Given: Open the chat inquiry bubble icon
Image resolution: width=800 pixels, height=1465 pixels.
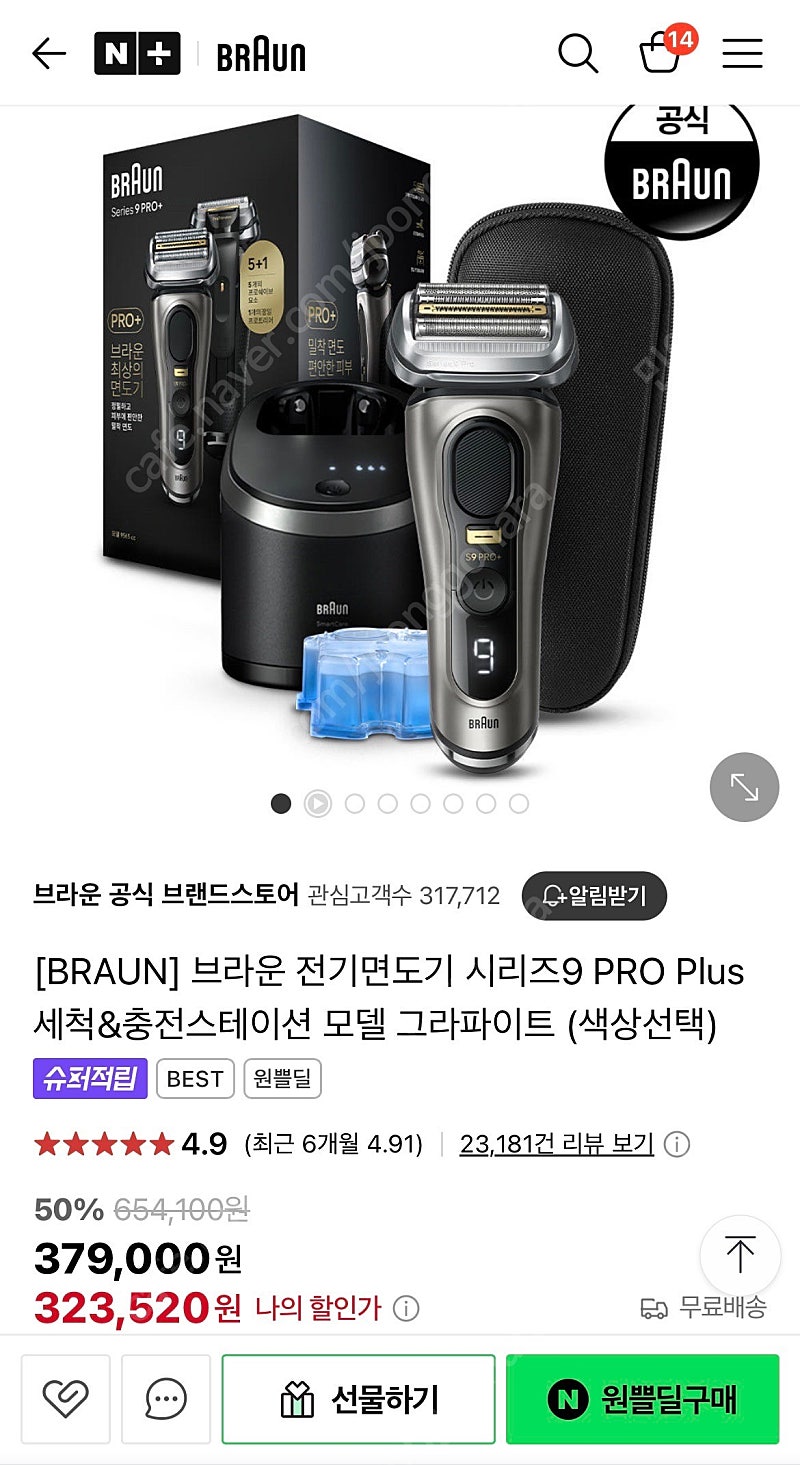Looking at the screenshot, I should (166, 1399).
